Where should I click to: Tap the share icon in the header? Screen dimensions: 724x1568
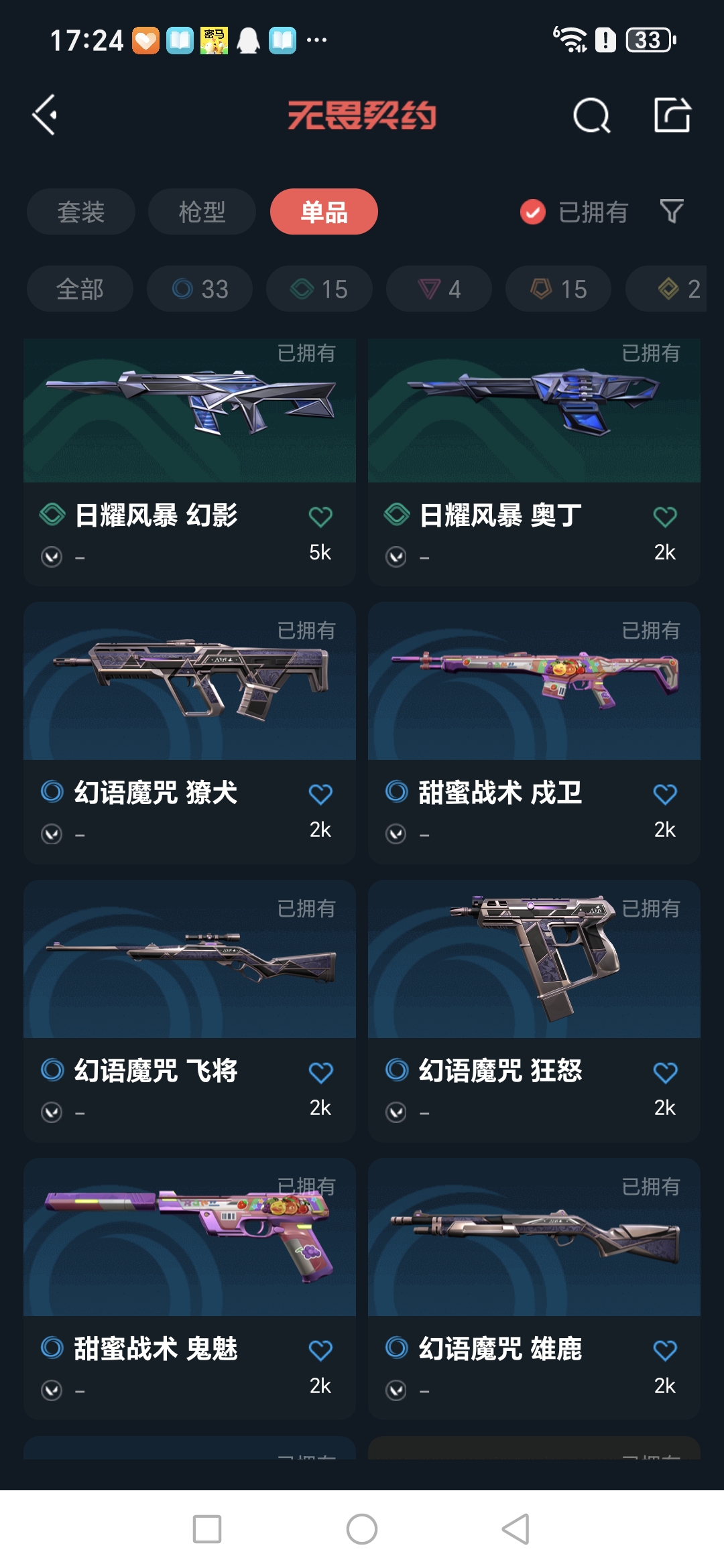click(x=672, y=115)
